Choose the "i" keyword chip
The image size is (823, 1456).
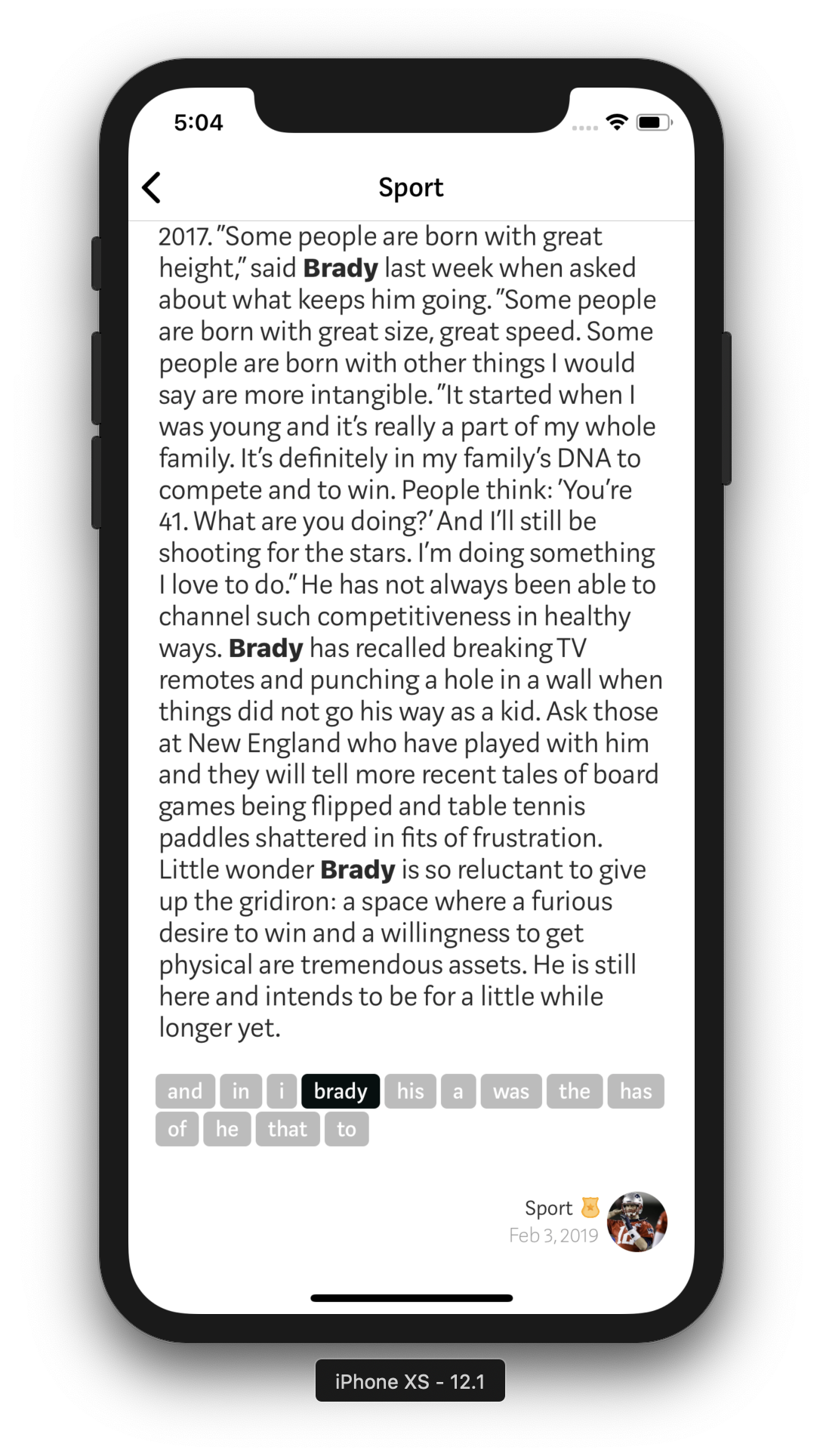(282, 1091)
